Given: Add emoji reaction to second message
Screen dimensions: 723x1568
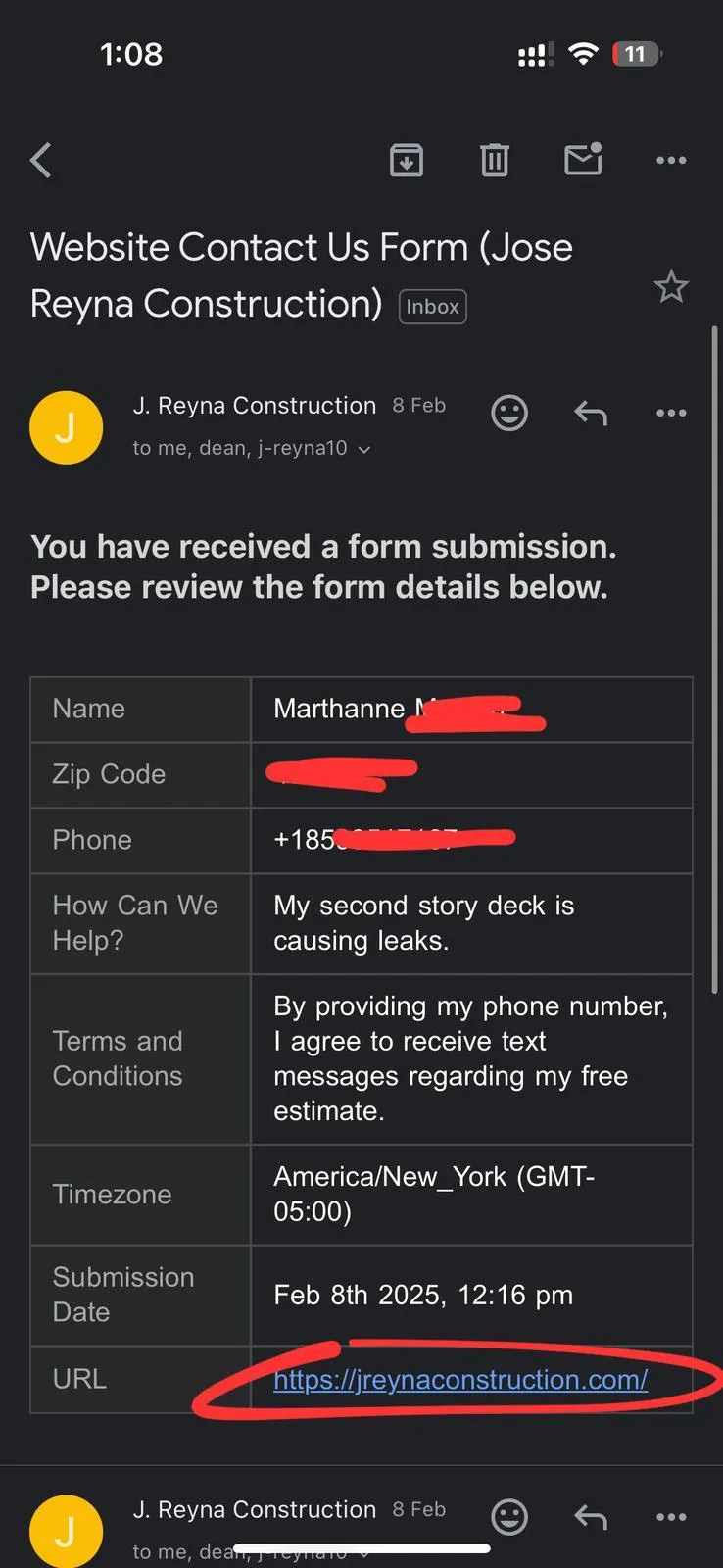Looking at the screenshot, I should pyautogui.click(x=509, y=1517).
